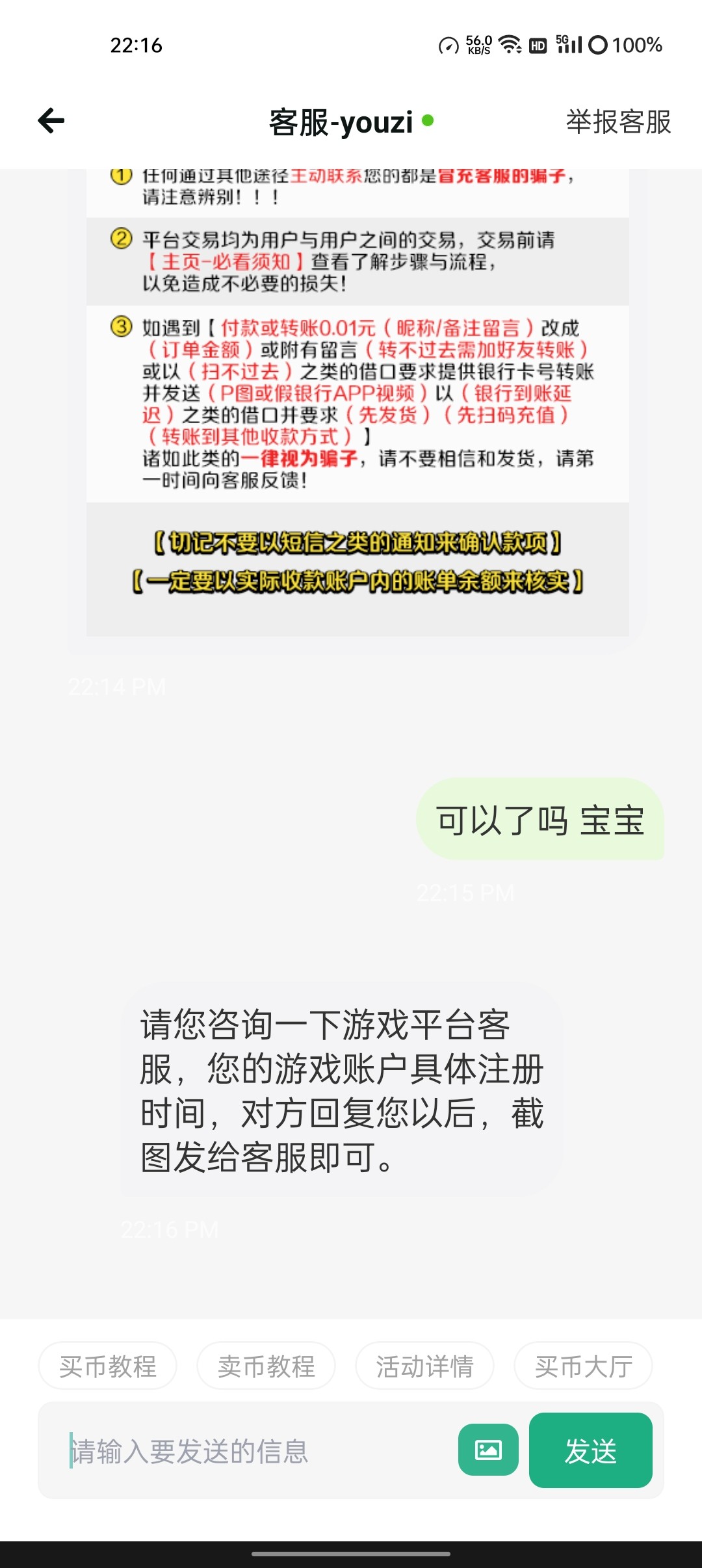Tap the green online status dot beside title
Screen dimensions: 702x1568
click(x=427, y=120)
